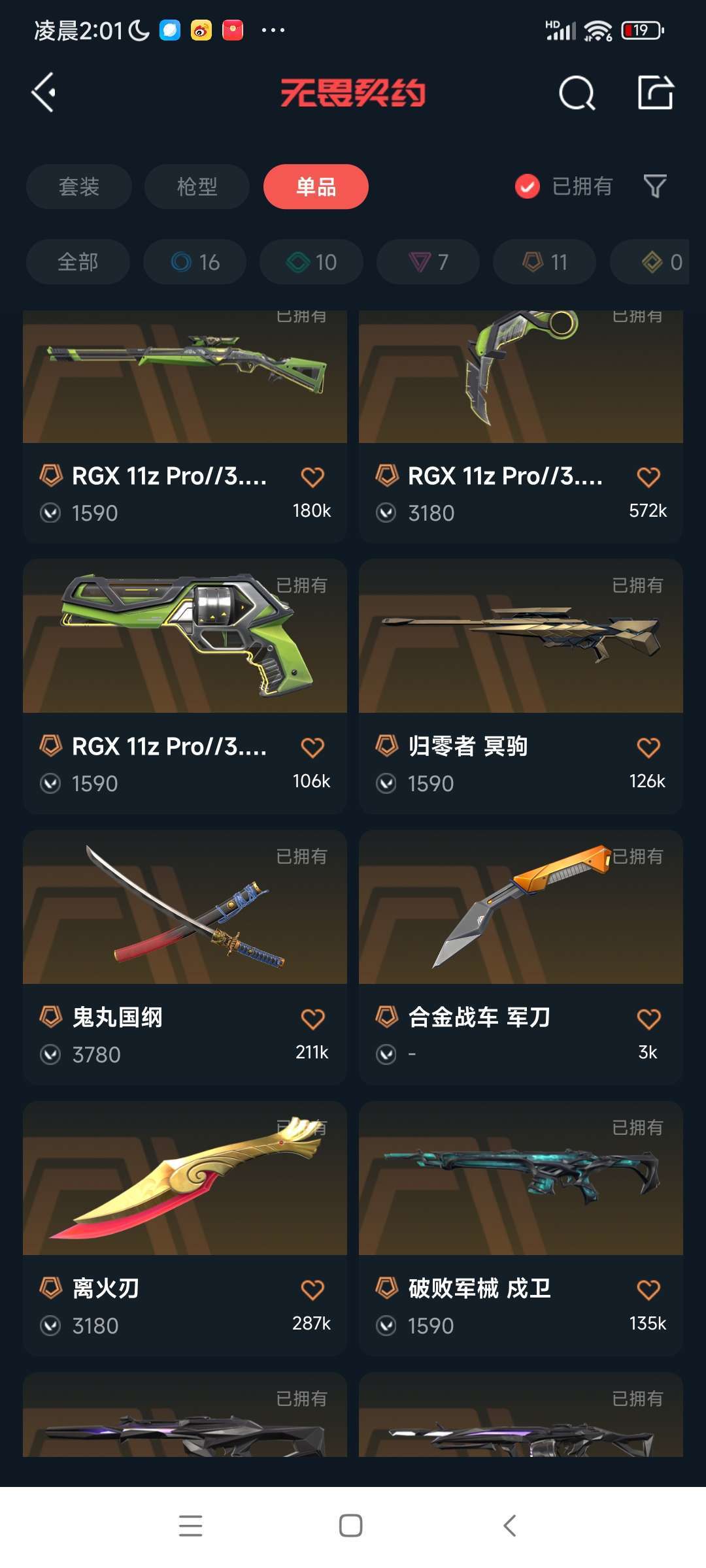Open the 破败军械 戍卫 skin card
This screenshot has height=1568, width=706.
click(x=521, y=1179)
